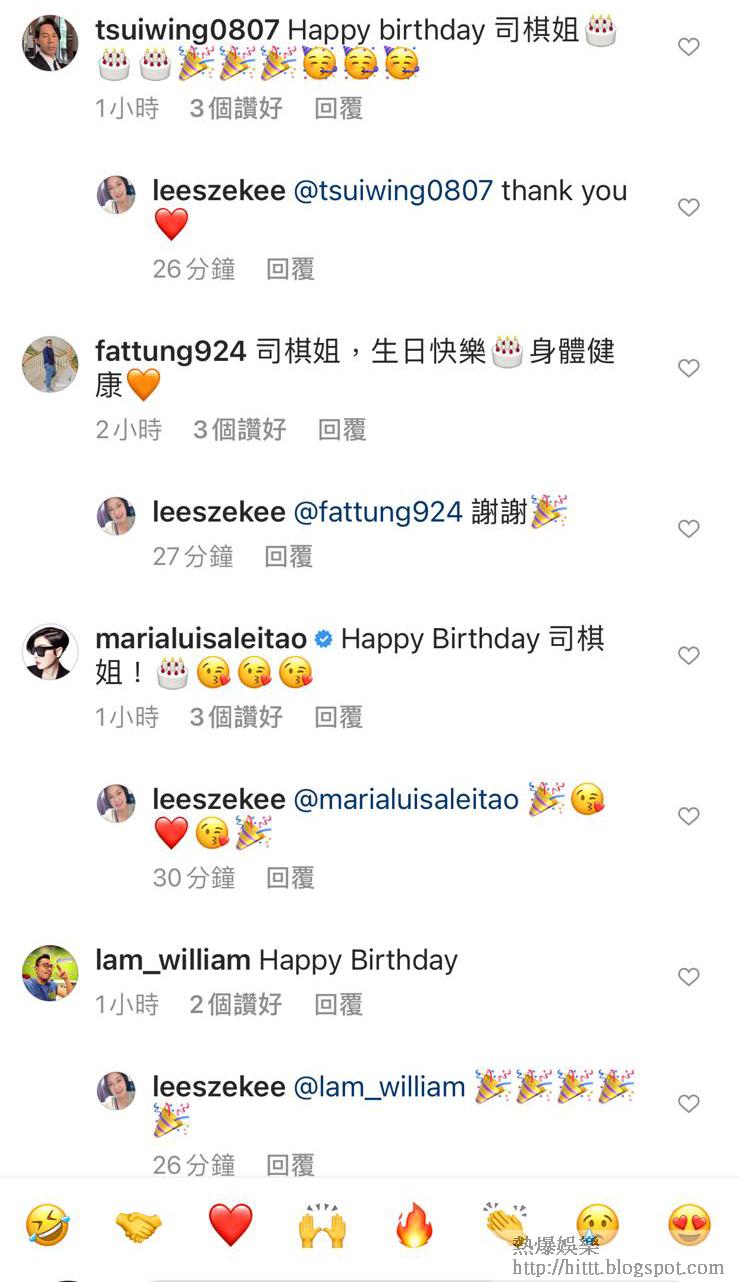Open the @marialuisaleitao mention in leeszekee's reply

click(406, 800)
